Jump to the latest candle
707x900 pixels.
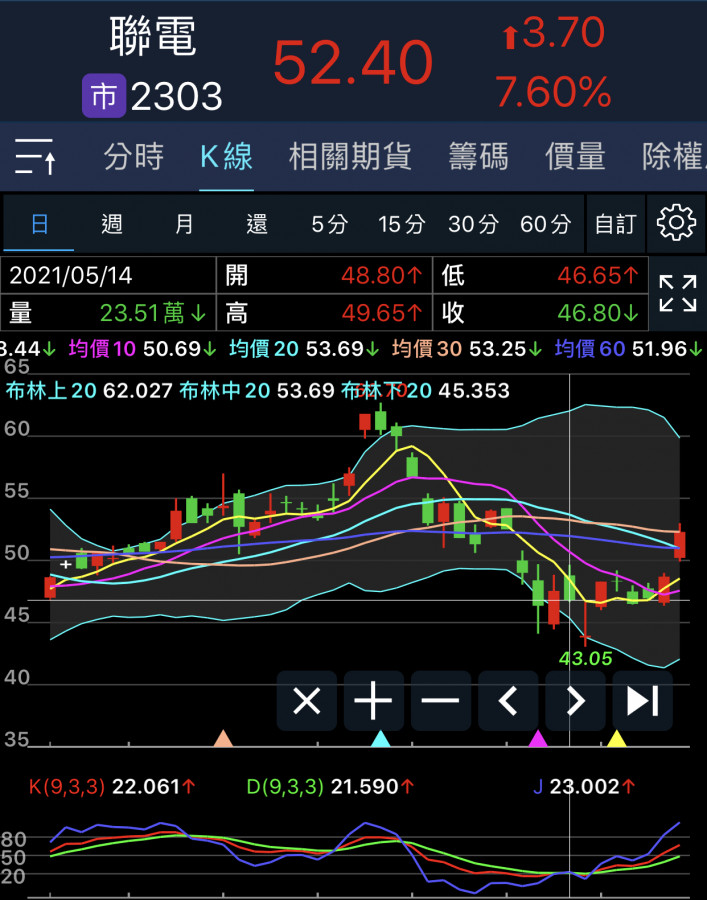tap(642, 701)
